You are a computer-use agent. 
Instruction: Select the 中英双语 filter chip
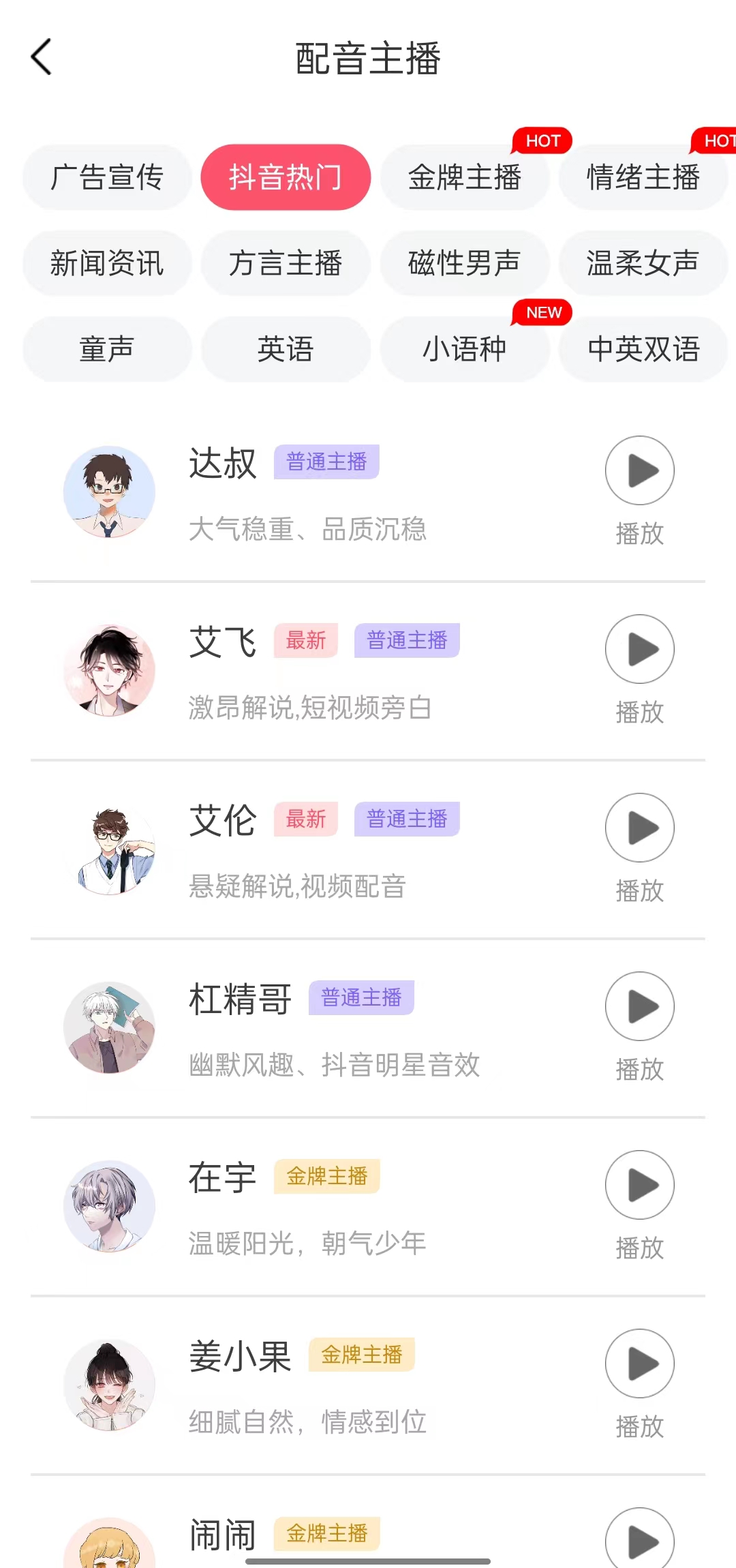tap(643, 350)
